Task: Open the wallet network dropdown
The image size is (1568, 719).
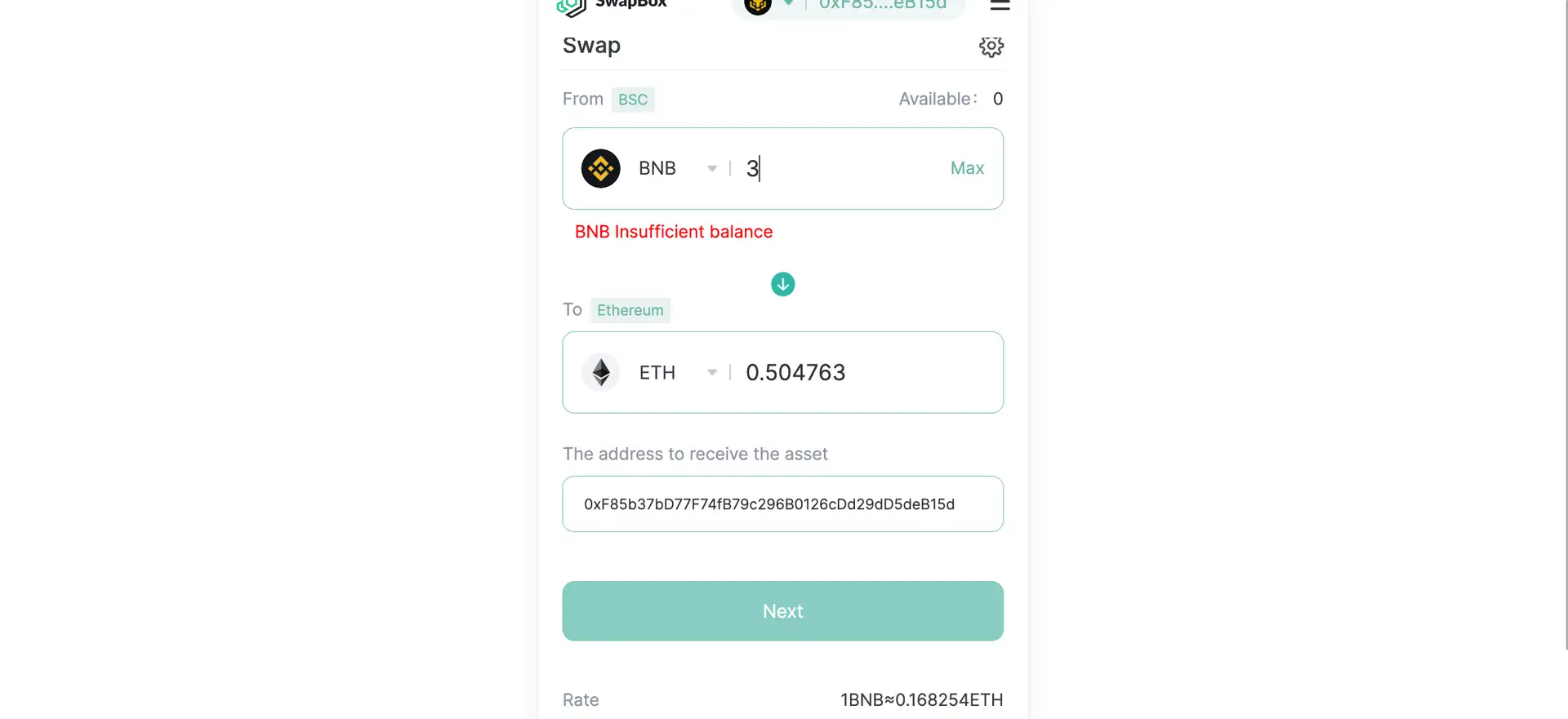Action: [x=788, y=4]
